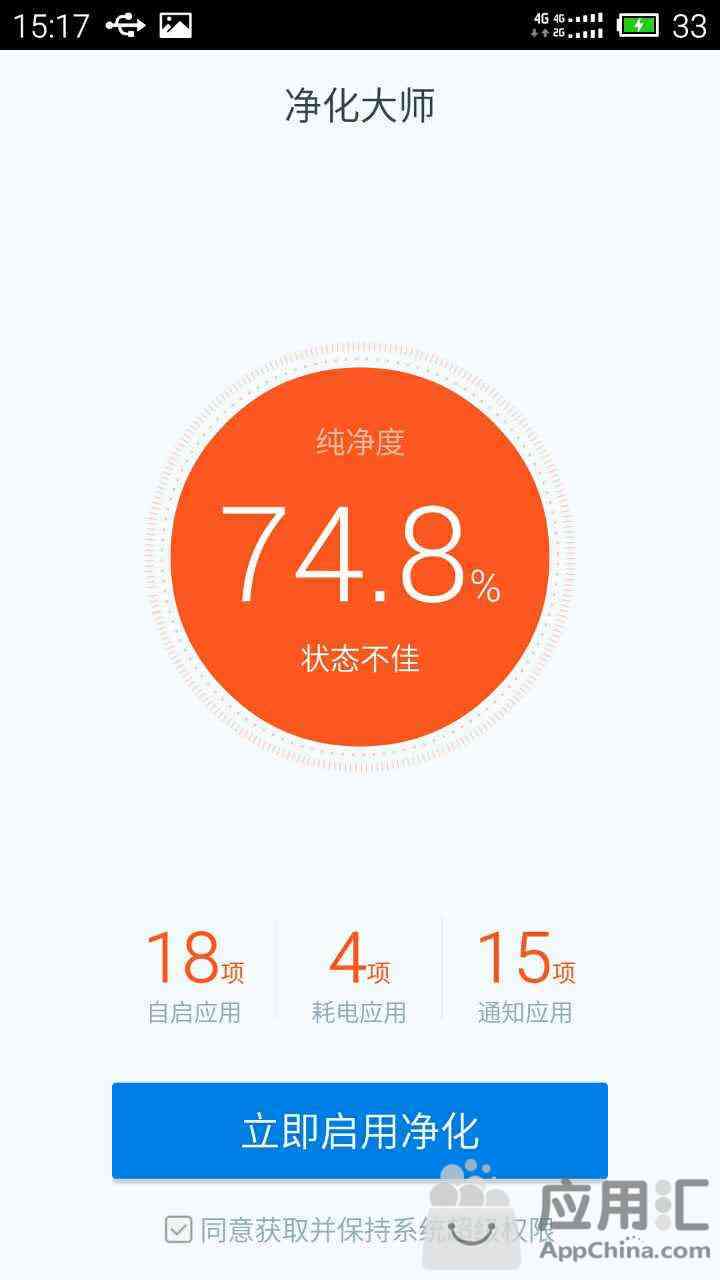Uncheck the 同意获取并保持系统超级权限 checkbox
This screenshot has height=1280, width=720.
(178, 1229)
